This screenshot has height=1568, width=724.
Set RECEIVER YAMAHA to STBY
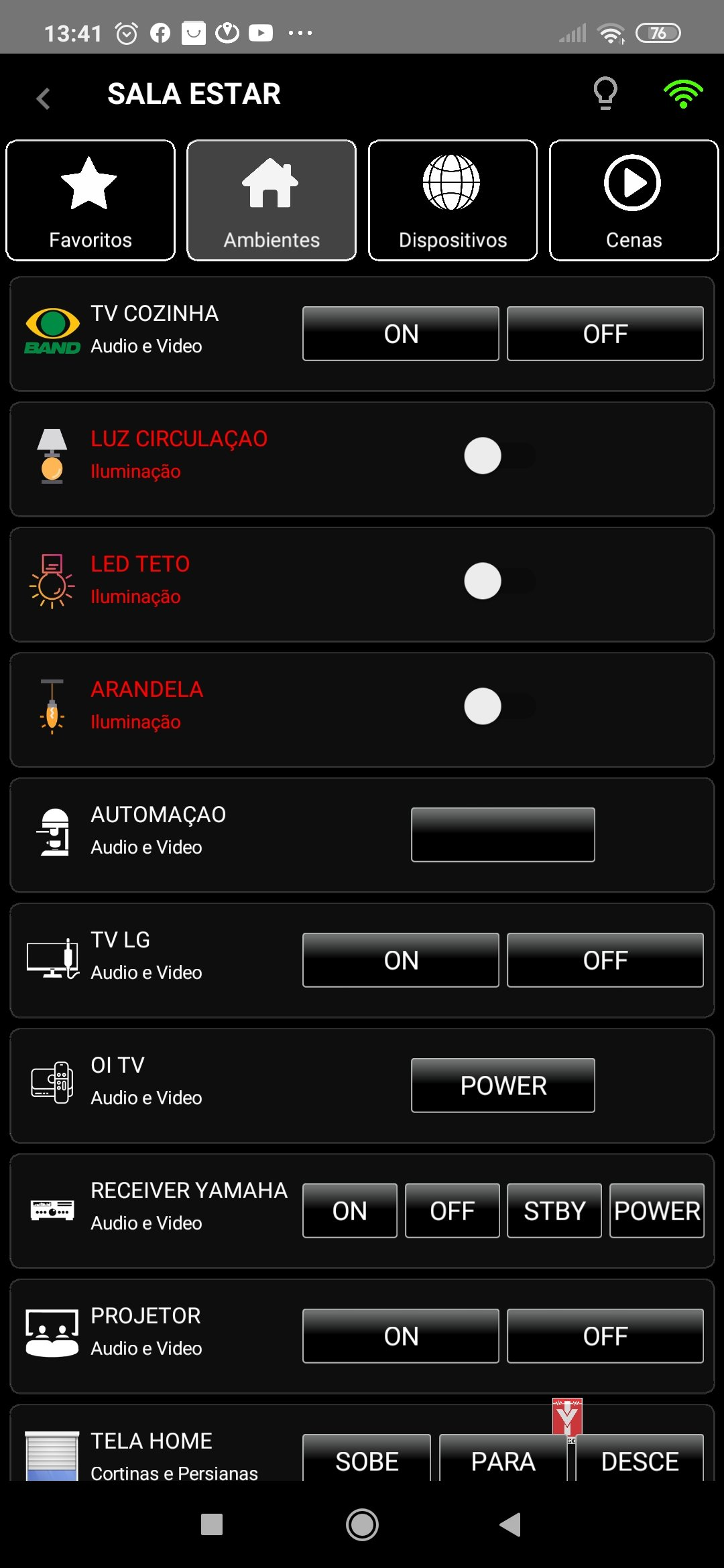(x=554, y=1211)
